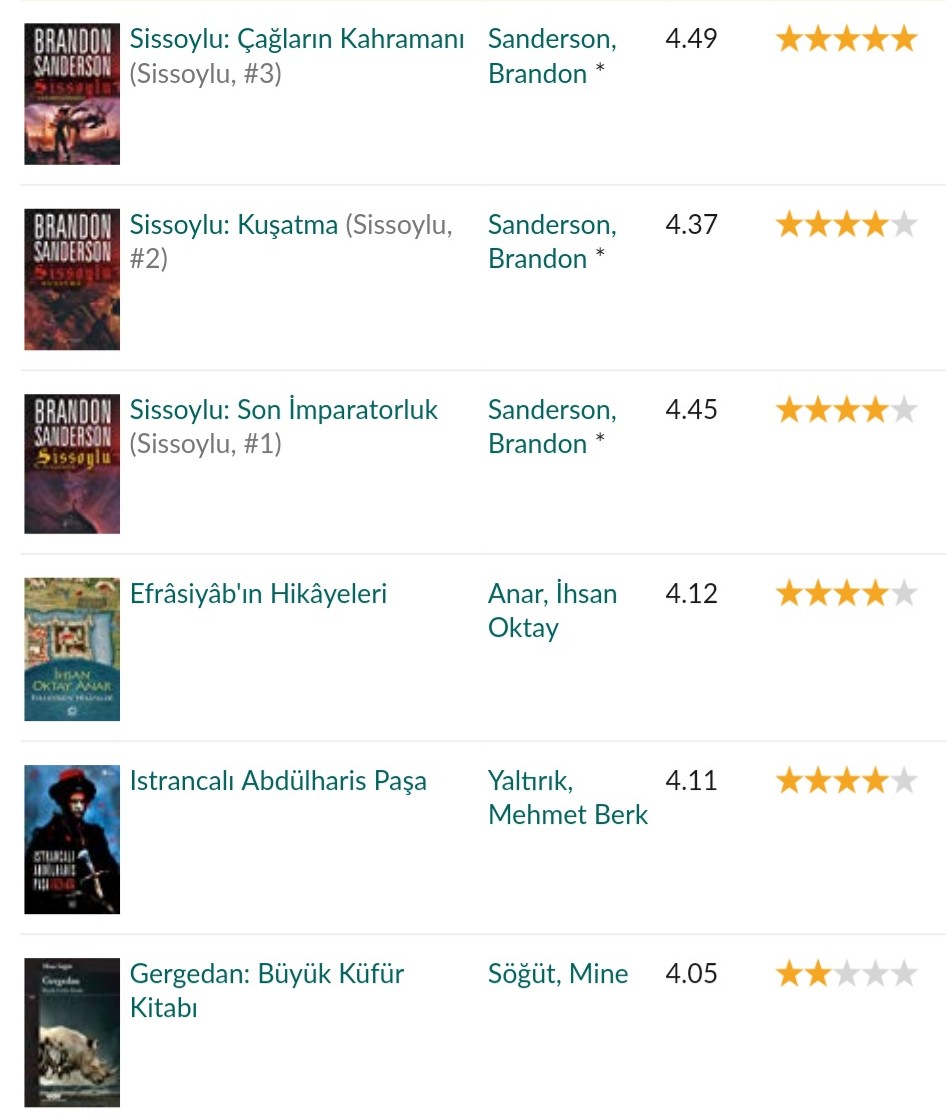Viewport: 946px width, 1120px height.
Task: Open Sissoylu: Çağların Kahramanı book title
Action: tap(297, 40)
